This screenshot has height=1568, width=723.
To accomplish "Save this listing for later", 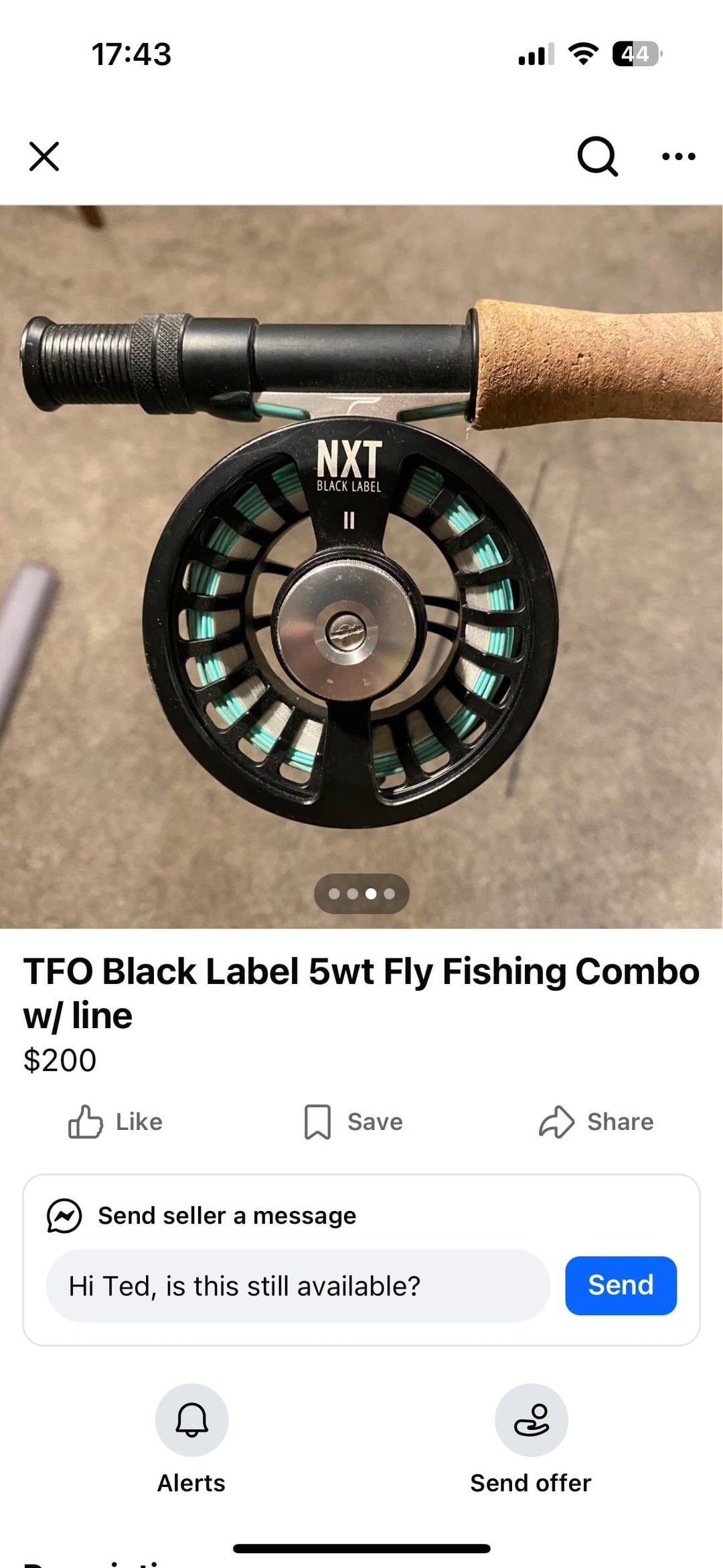I will (353, 1122).
